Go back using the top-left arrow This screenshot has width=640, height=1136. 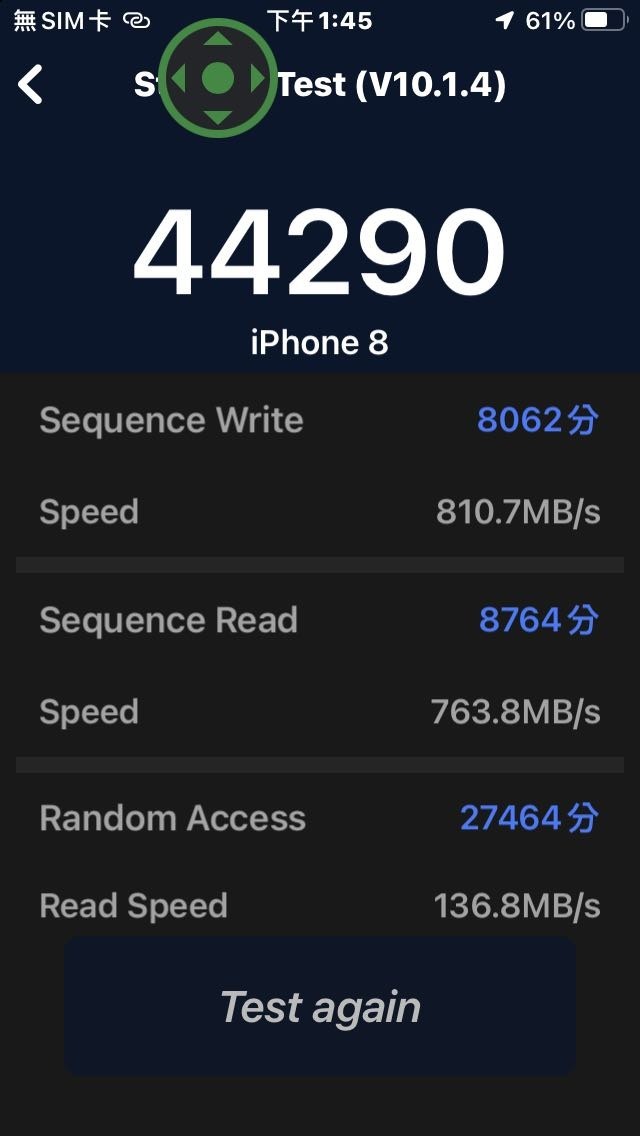coord(31,85)
